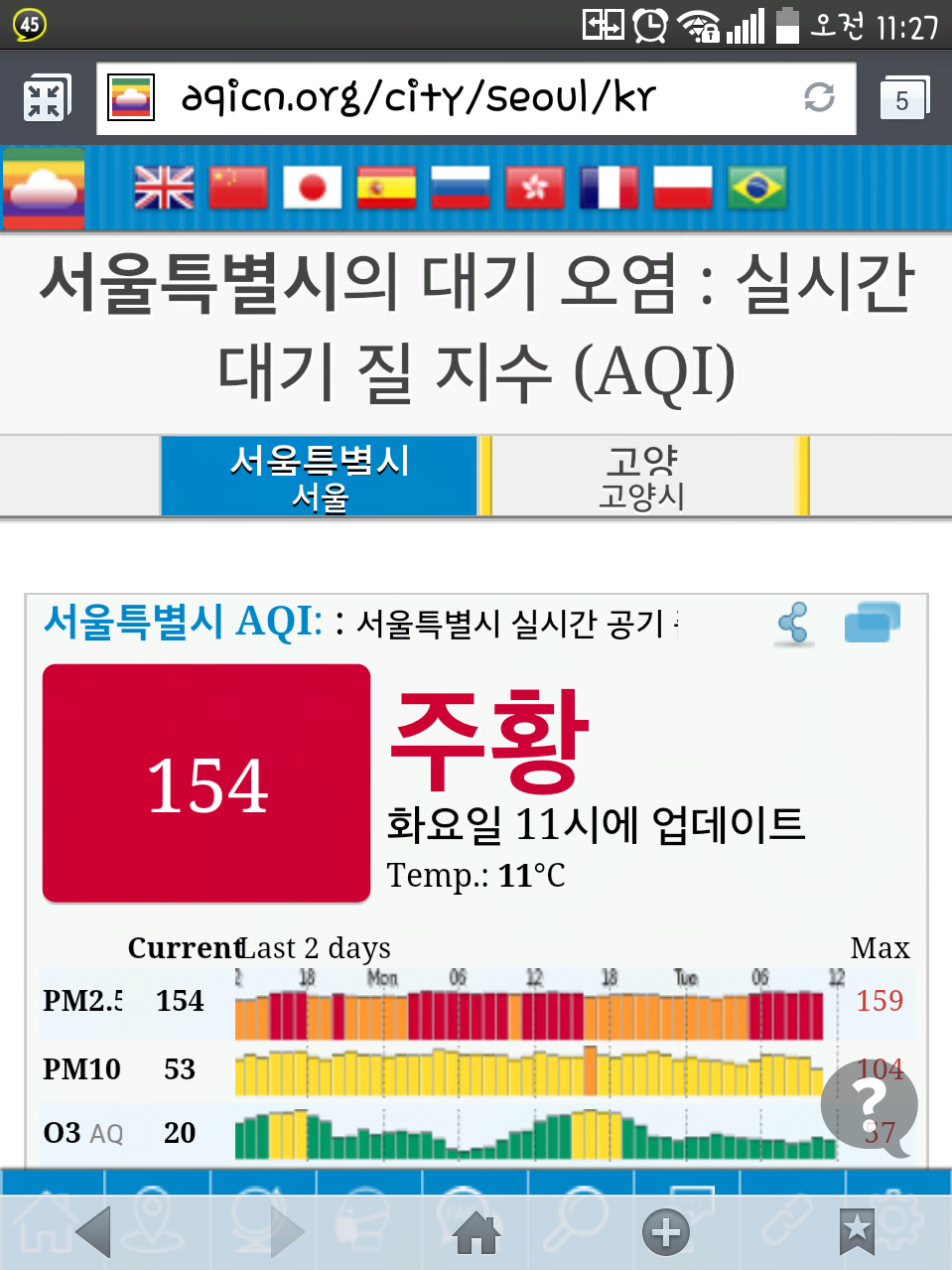The image size is (952, 1270).
Task: Select the Polish flag language
Action: pyautogui.click(x=682, y=188)
